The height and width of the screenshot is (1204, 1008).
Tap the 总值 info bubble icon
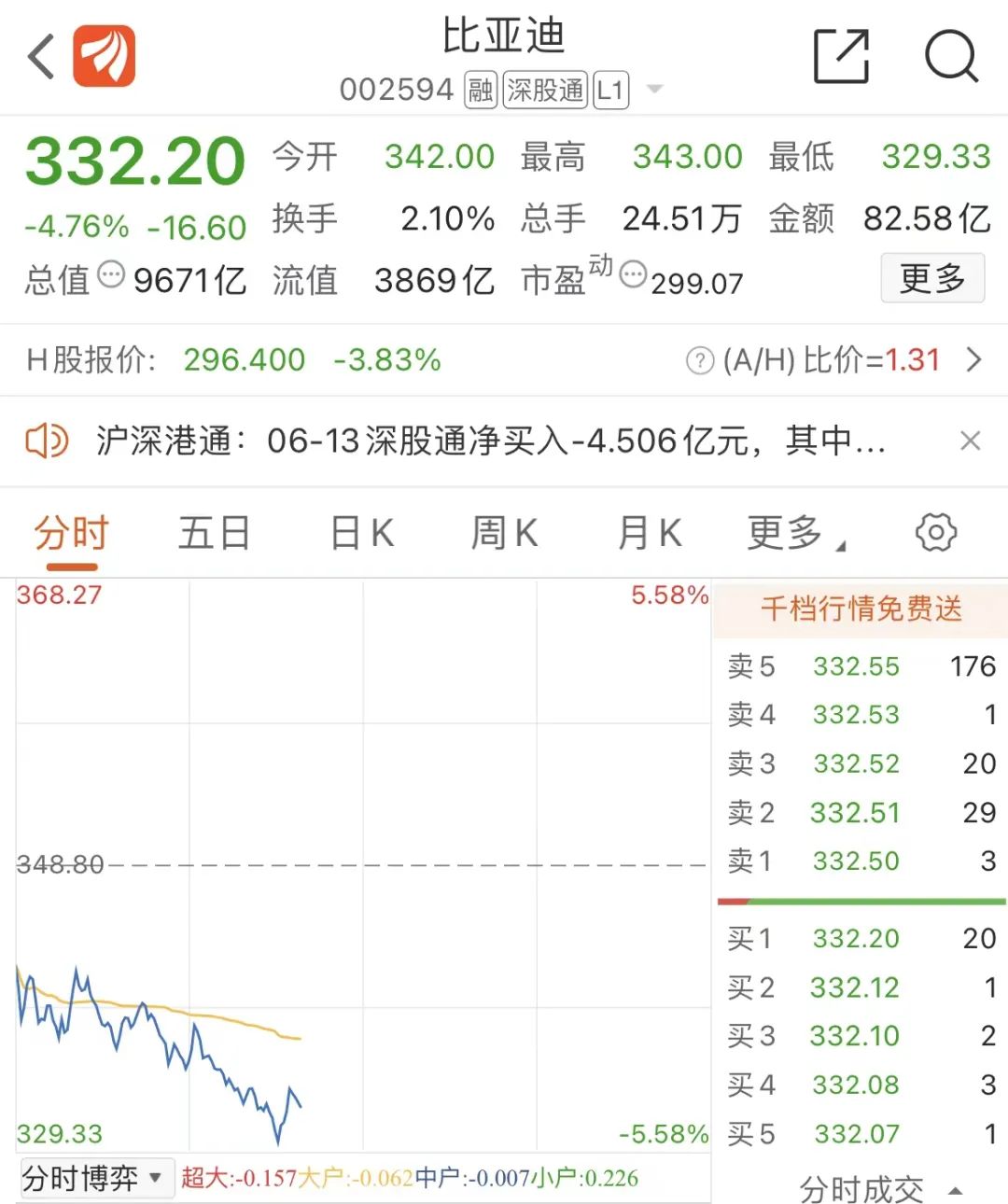click(x=110, y=275)
